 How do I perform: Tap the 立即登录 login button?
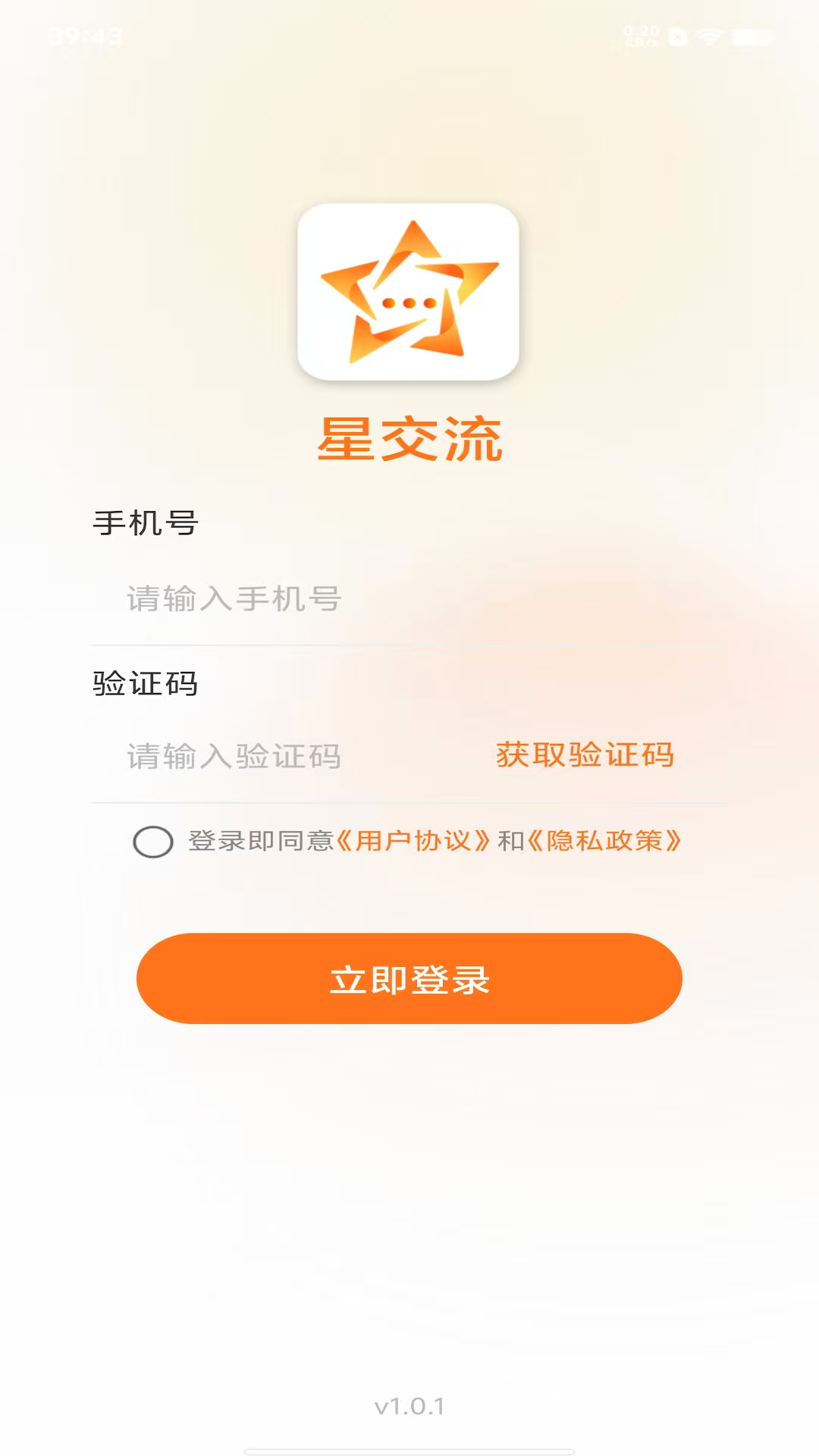click(x=409, y=978)
